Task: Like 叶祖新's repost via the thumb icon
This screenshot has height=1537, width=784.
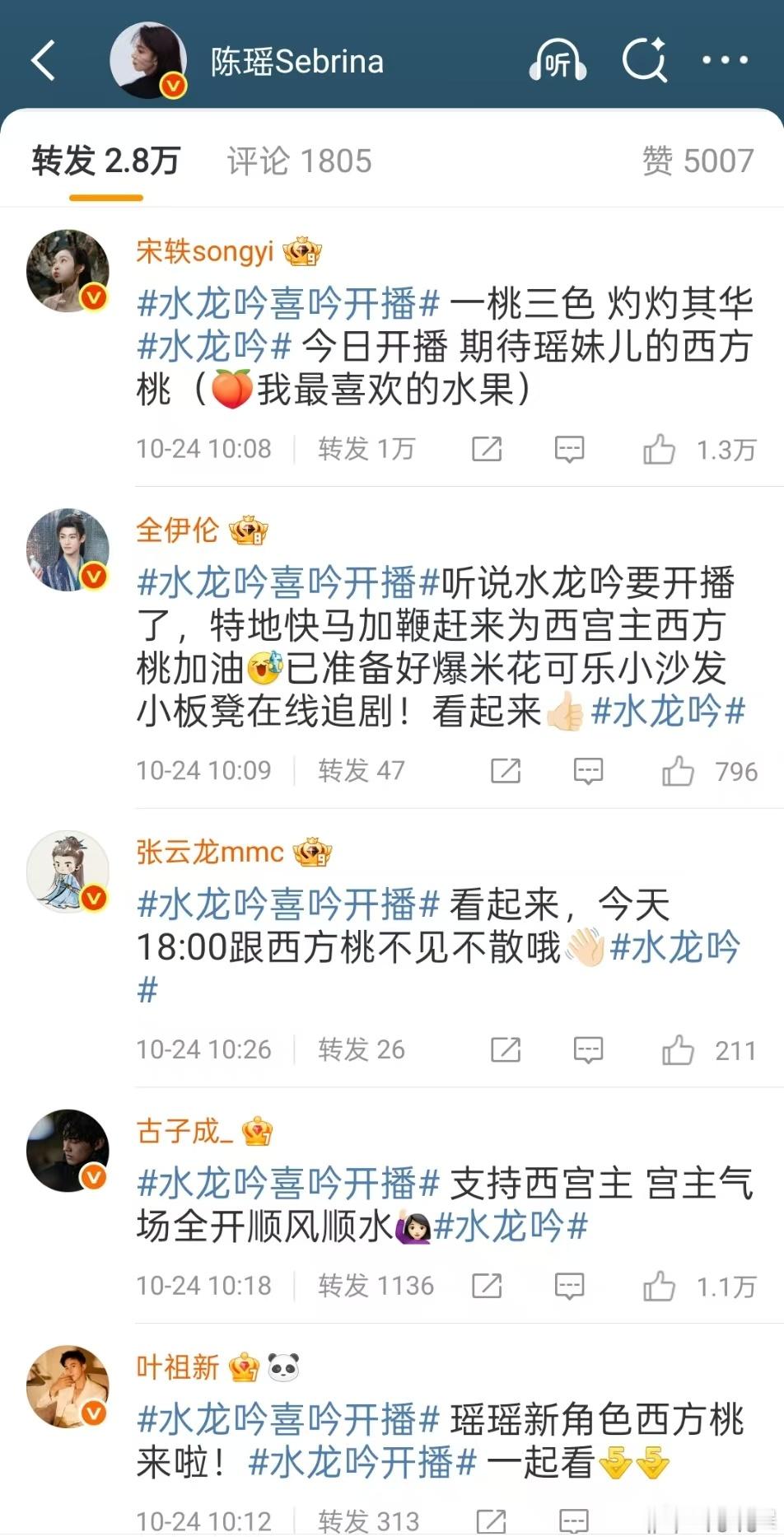Action: [676, 1520]
